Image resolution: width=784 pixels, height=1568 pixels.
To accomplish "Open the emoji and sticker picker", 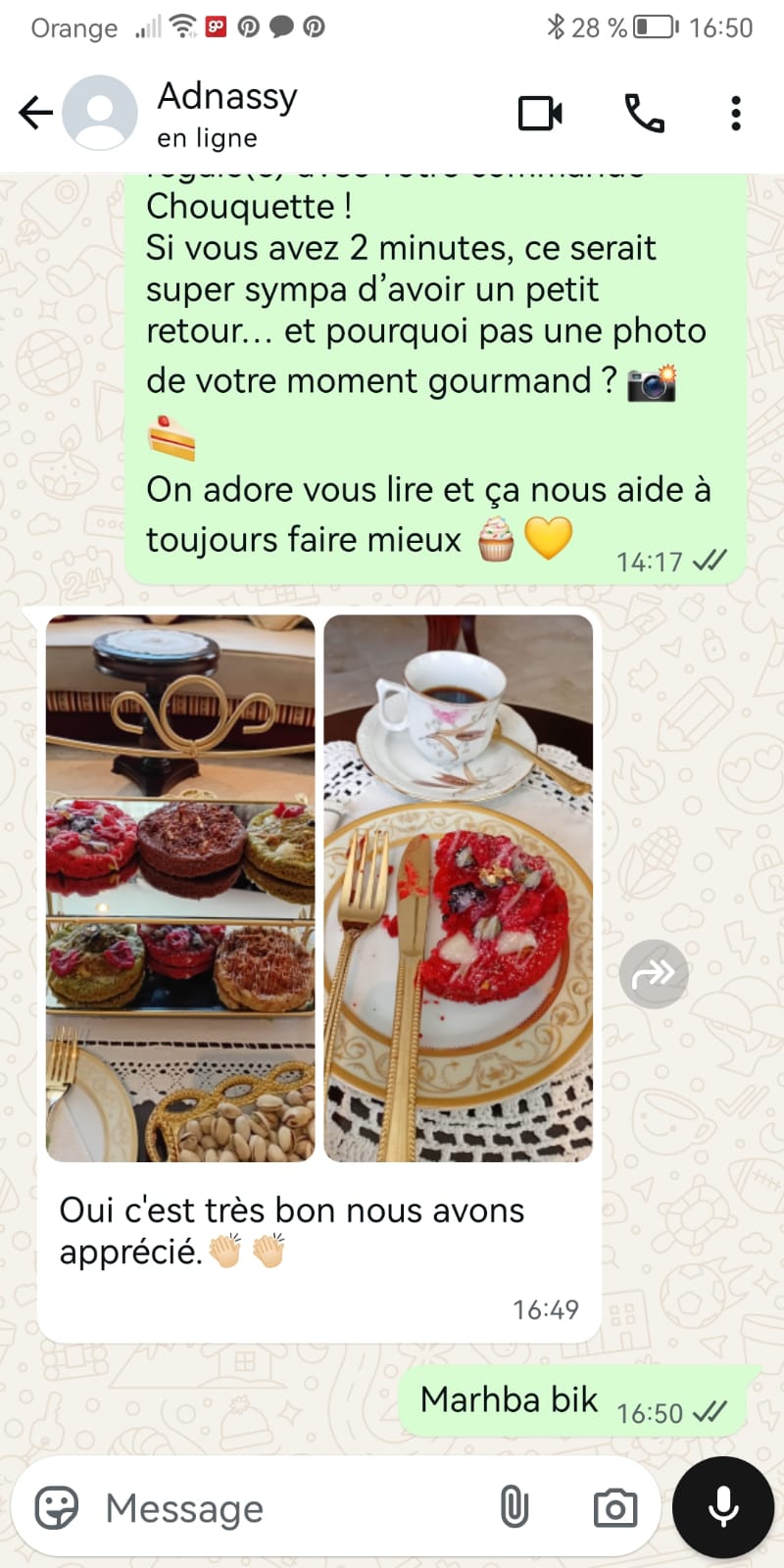I will coord(56,1507).
